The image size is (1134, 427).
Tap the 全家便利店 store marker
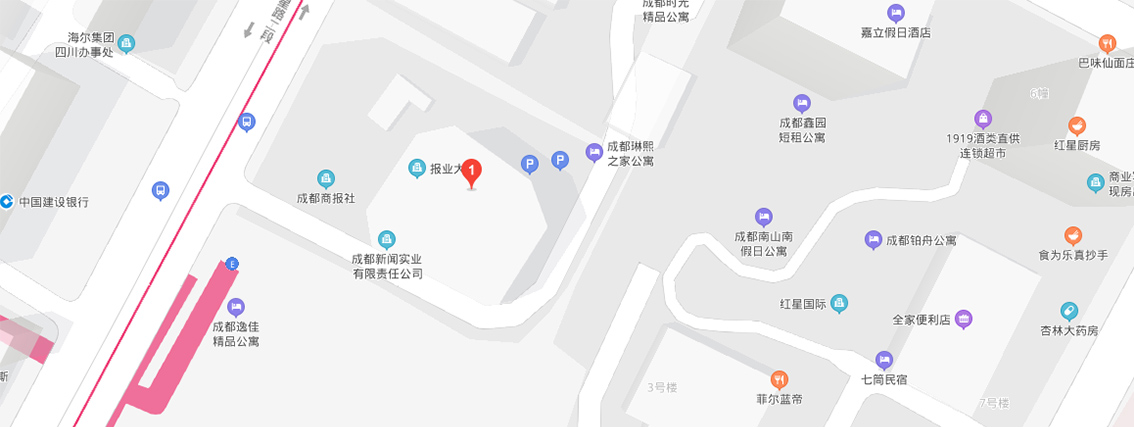(x=963, y=320)
